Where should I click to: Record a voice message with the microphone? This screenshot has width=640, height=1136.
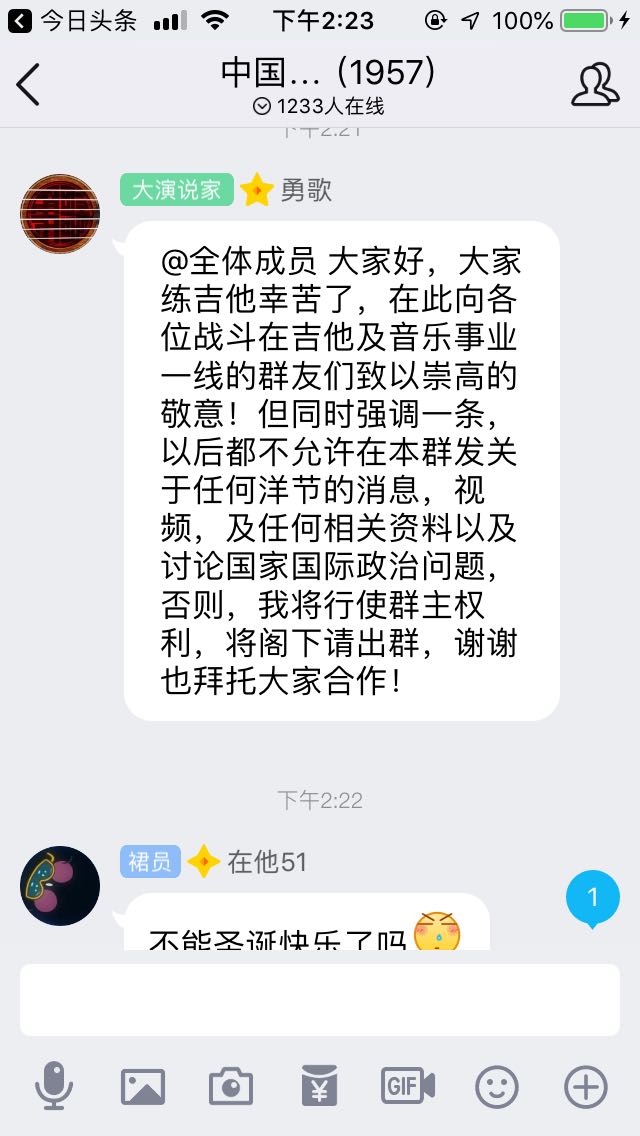[54, 1086]
